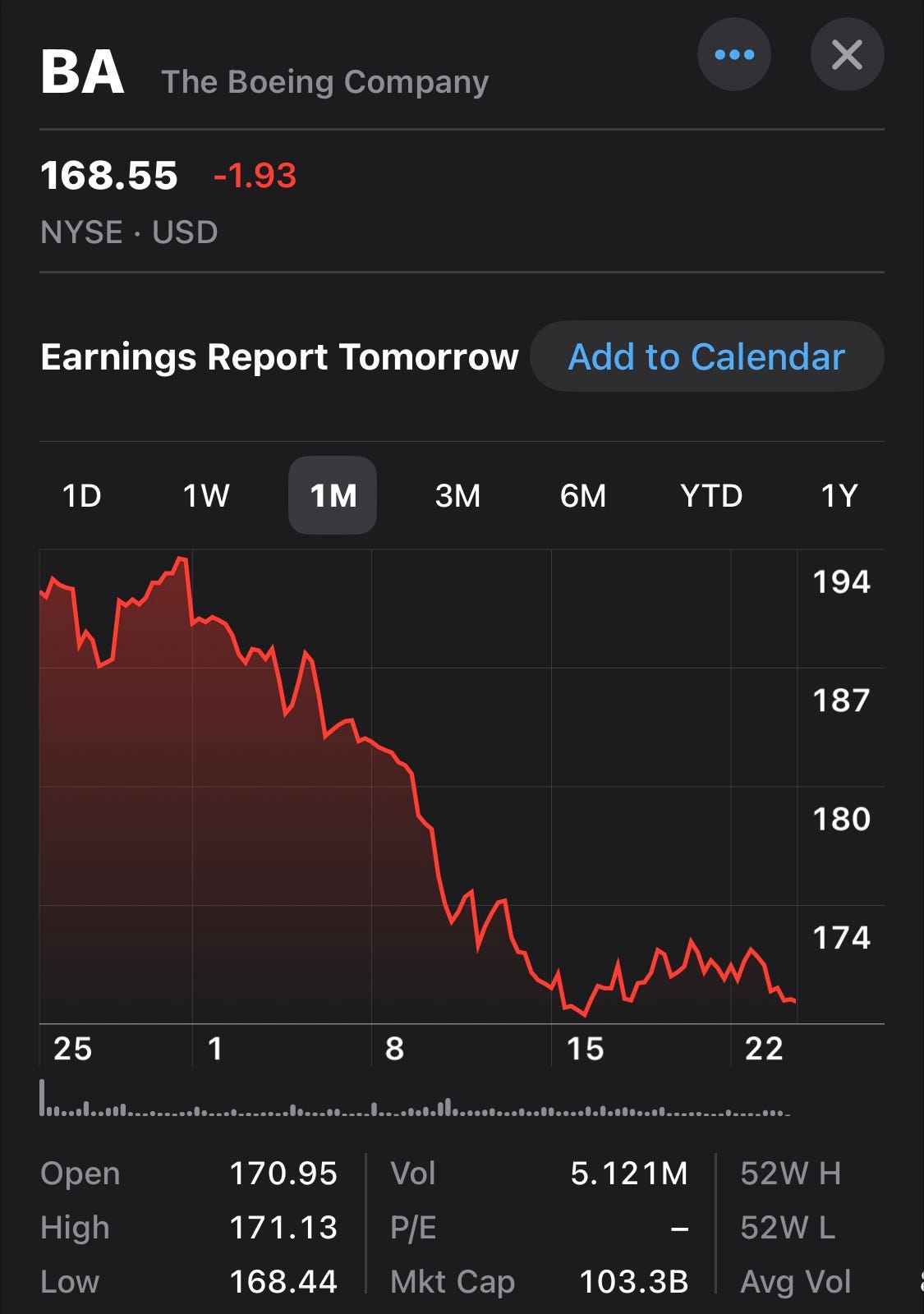This screenshot has width=924, height=1314.
Task: Select the Open price value 170.95
Action: [283, 1174]
